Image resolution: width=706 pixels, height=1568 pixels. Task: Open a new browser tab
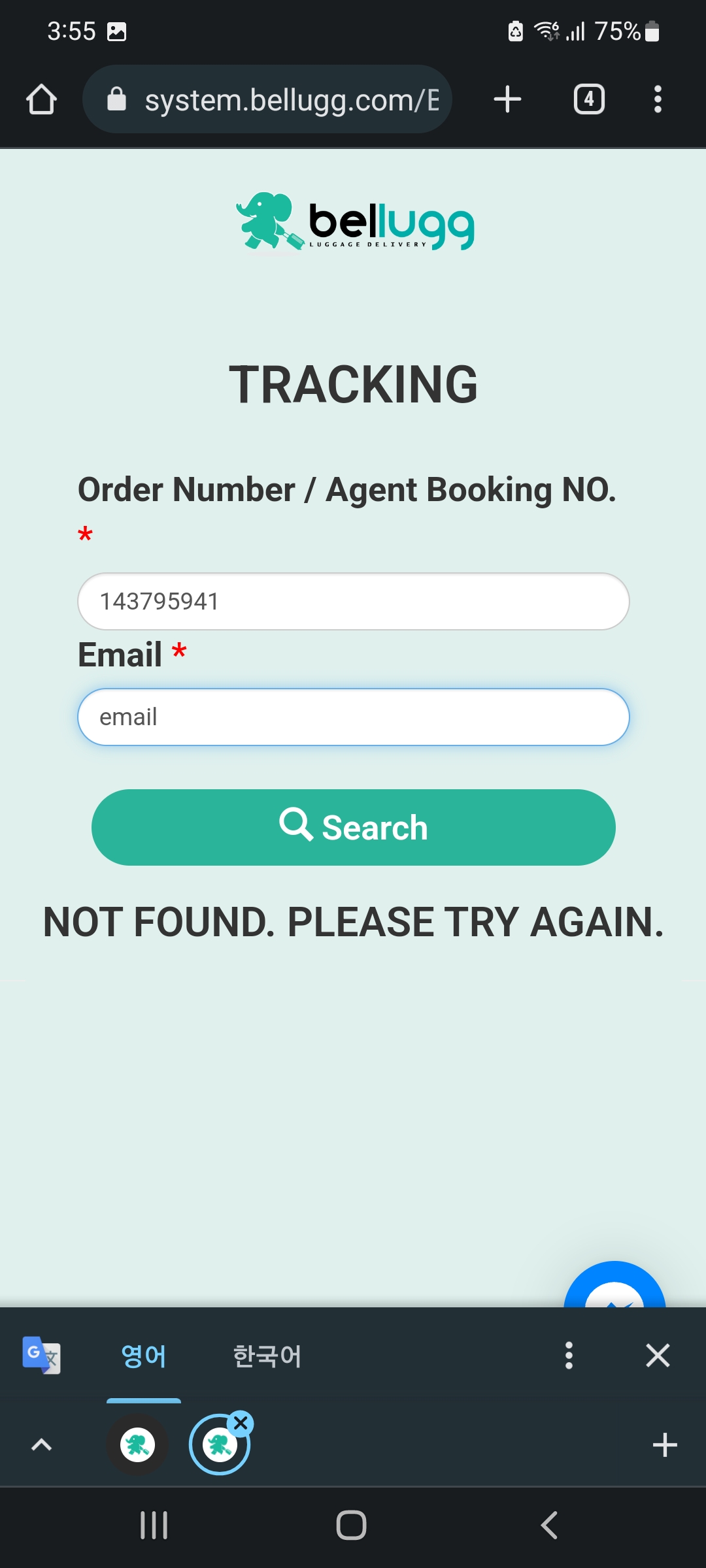tap(507, 99)
